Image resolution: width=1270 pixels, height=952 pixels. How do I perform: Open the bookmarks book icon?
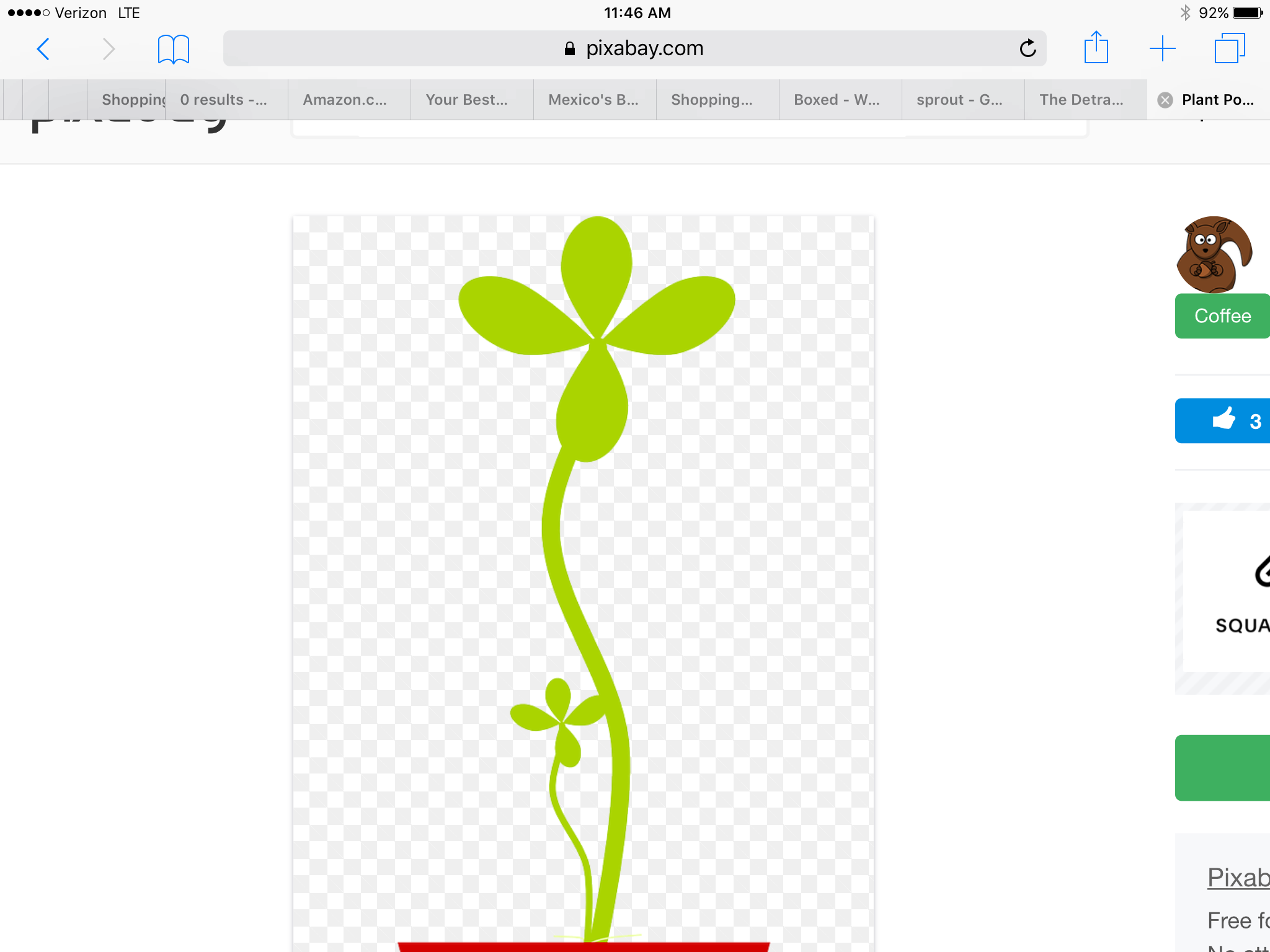click(x=173, y=49)
